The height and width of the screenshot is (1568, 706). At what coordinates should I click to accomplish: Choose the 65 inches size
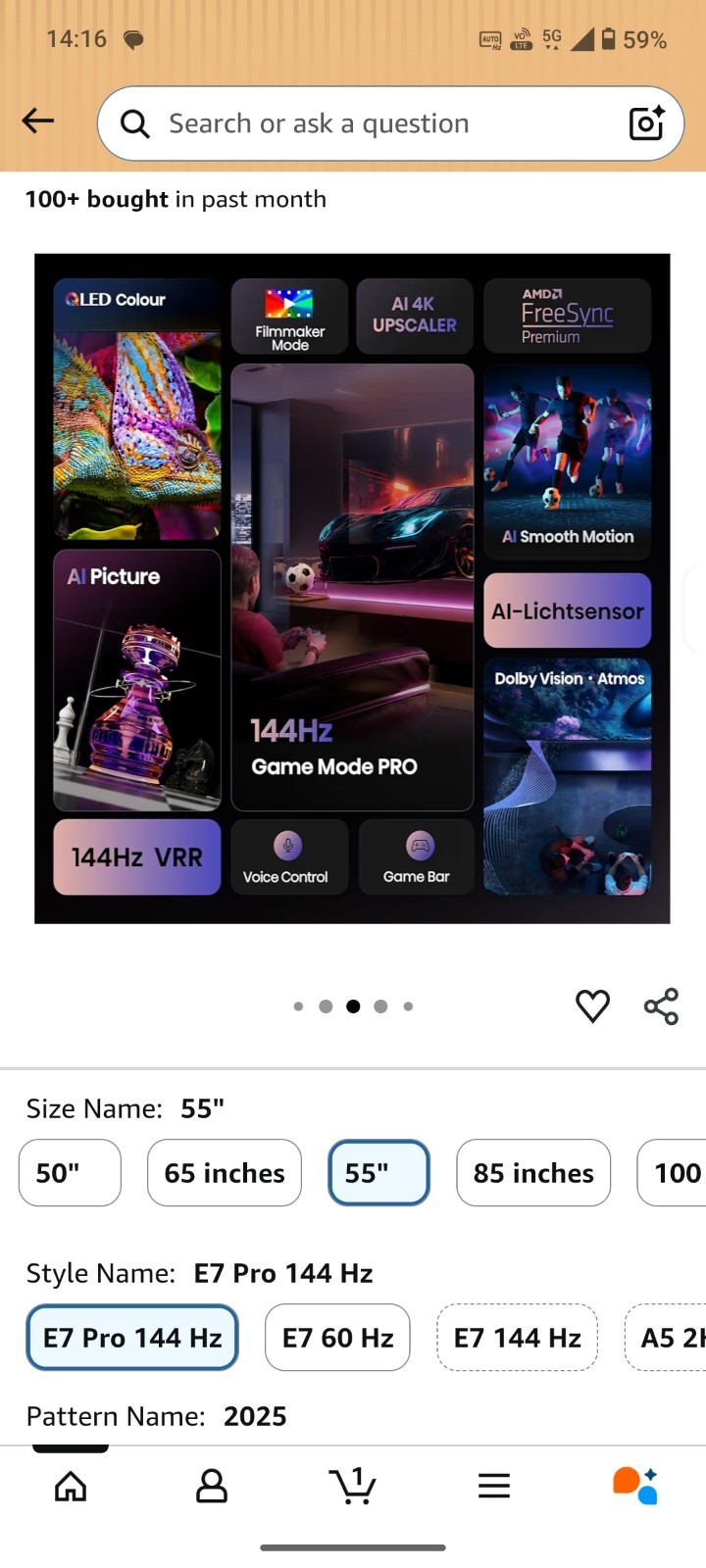(225, 1173)
